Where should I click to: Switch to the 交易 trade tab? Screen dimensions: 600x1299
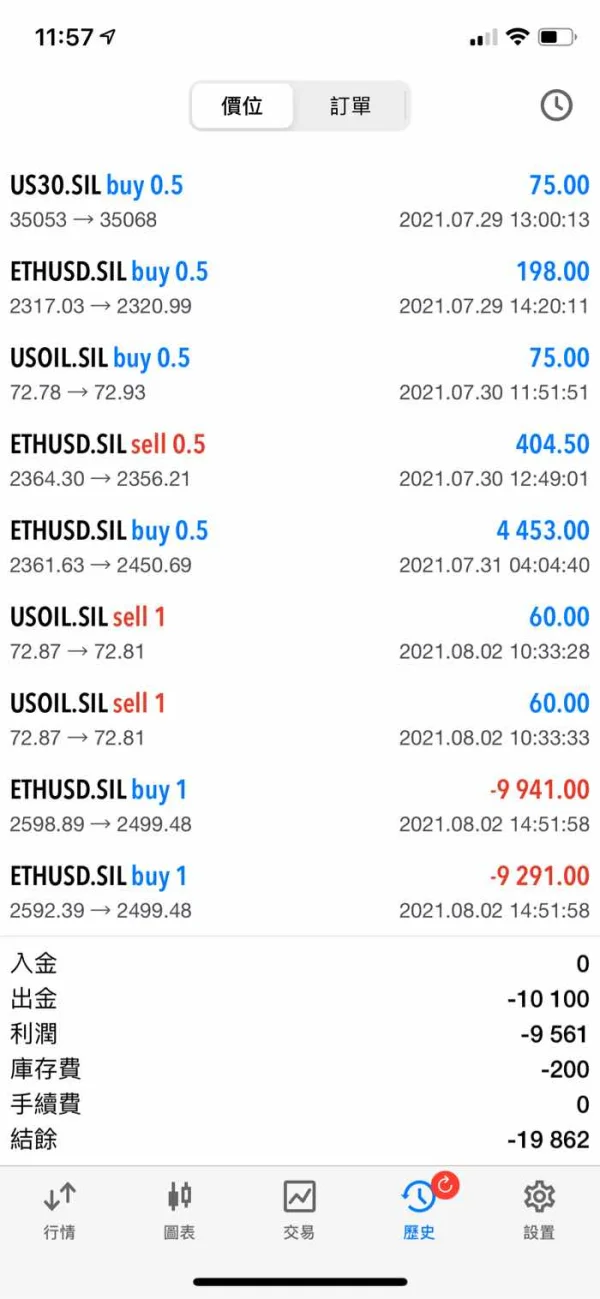pyautogui.click(x=299, y=1210)
